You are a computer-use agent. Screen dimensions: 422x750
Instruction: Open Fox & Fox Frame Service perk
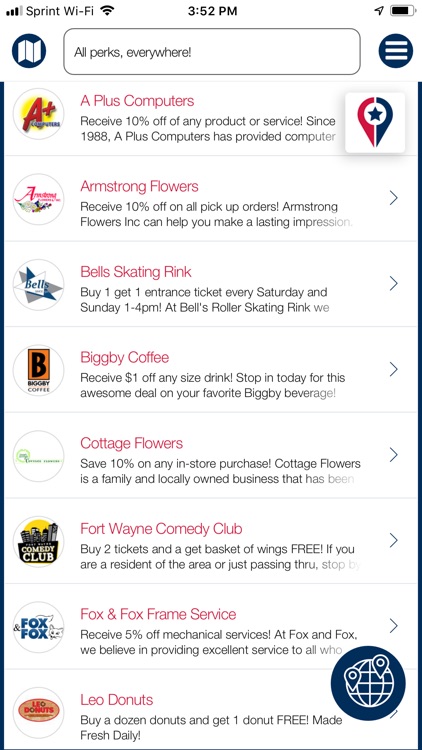pyautogui.click(x=211, y=627)
